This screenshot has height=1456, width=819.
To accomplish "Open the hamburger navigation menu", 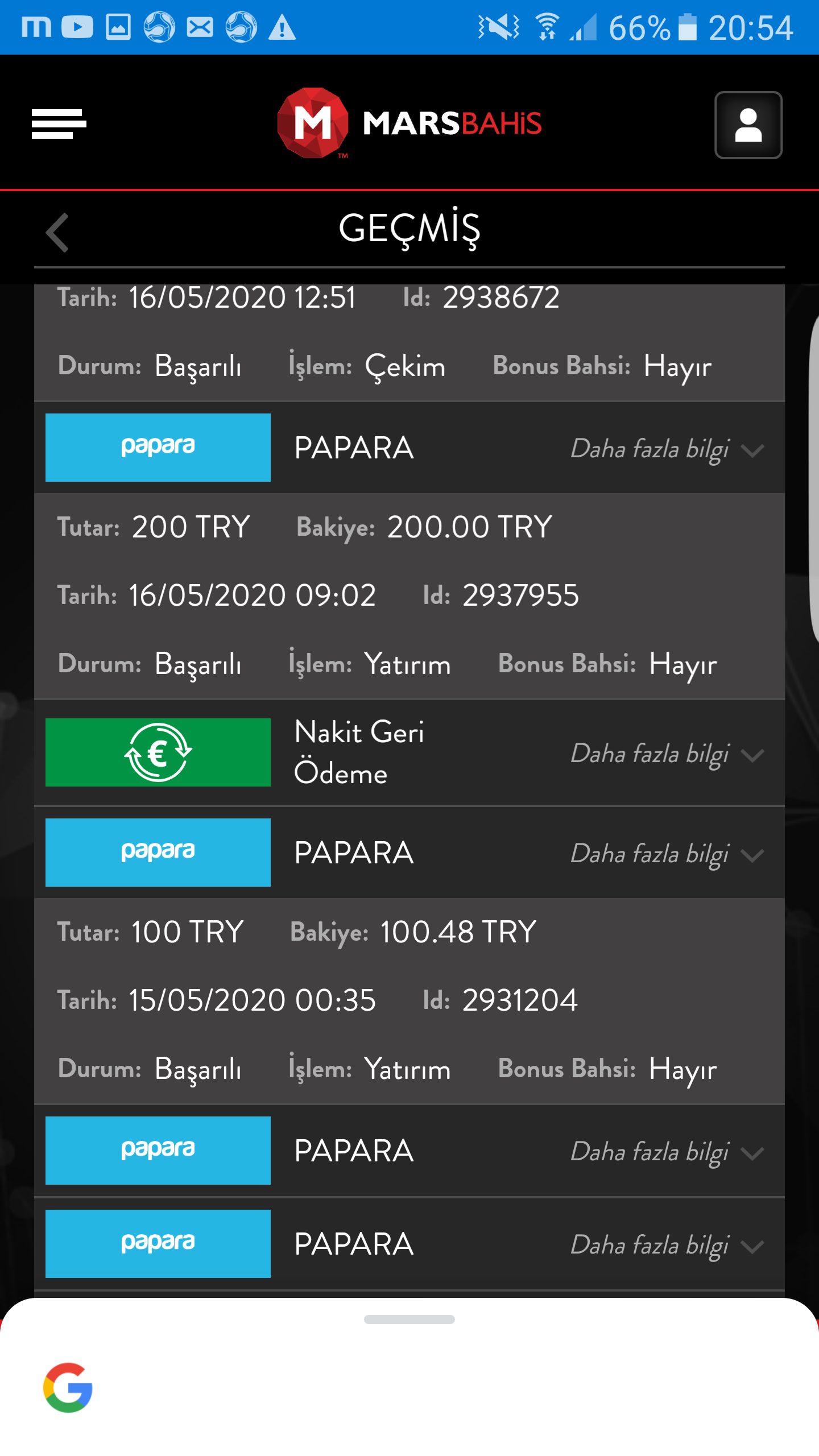I will click(59, 124).
